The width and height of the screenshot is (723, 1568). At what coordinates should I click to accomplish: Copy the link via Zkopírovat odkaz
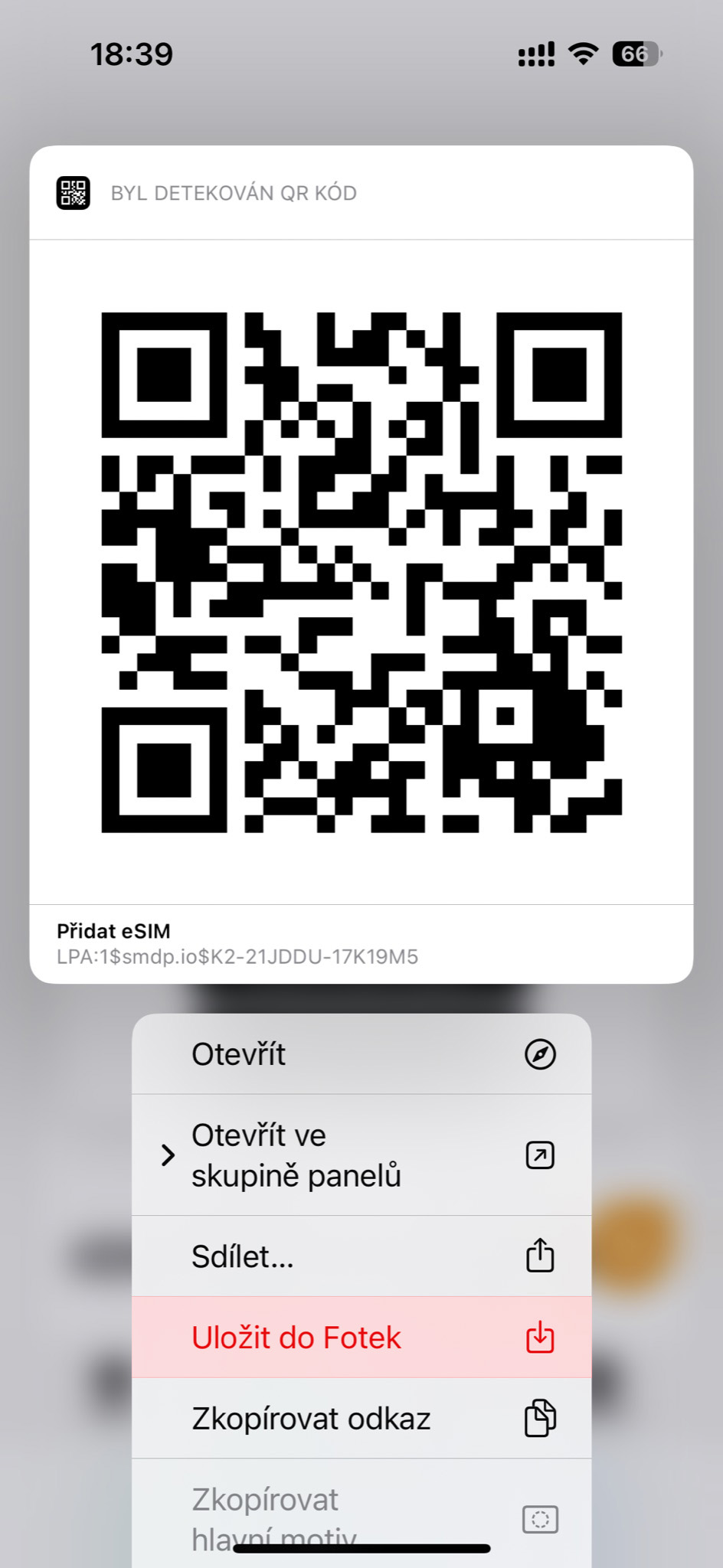click(361, 1419)
